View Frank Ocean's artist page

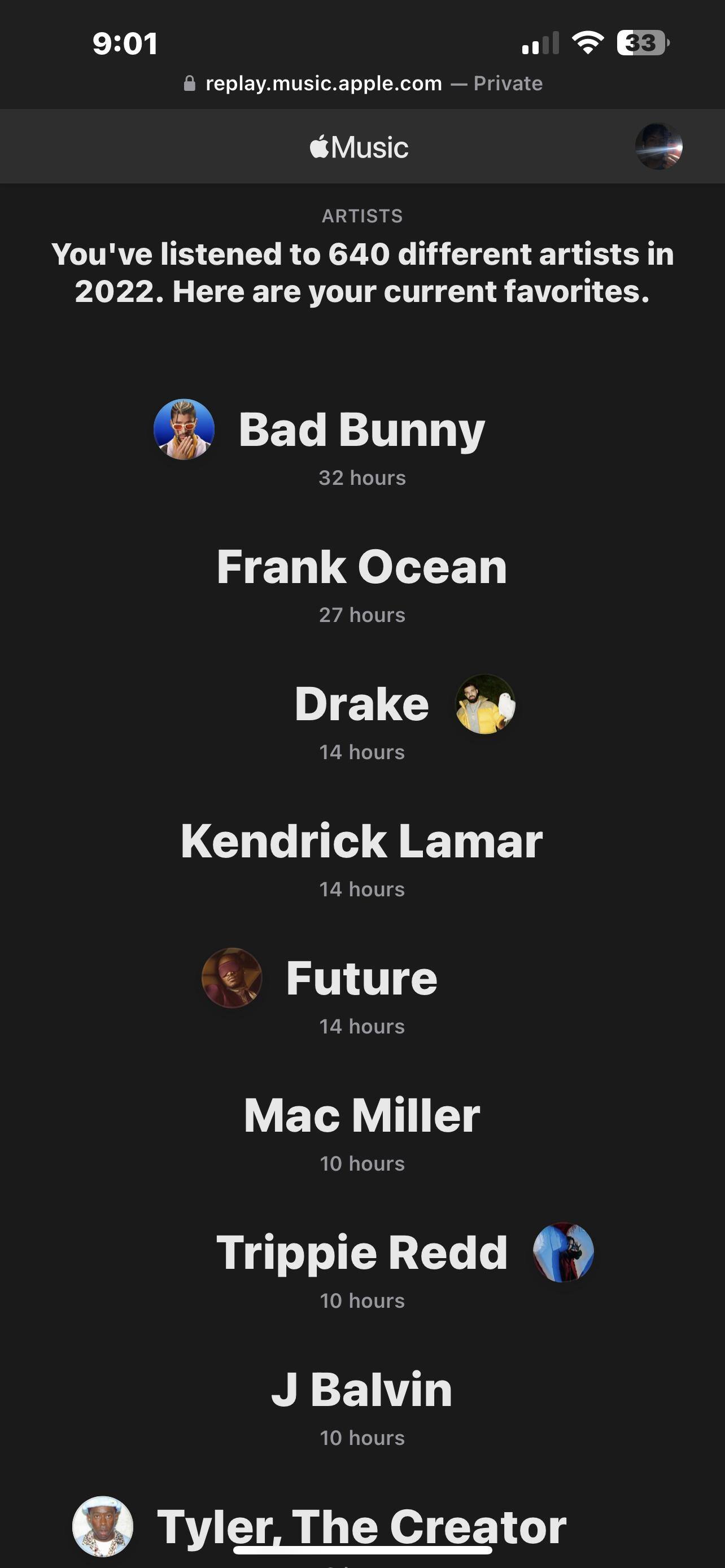(x=361, y=567)
